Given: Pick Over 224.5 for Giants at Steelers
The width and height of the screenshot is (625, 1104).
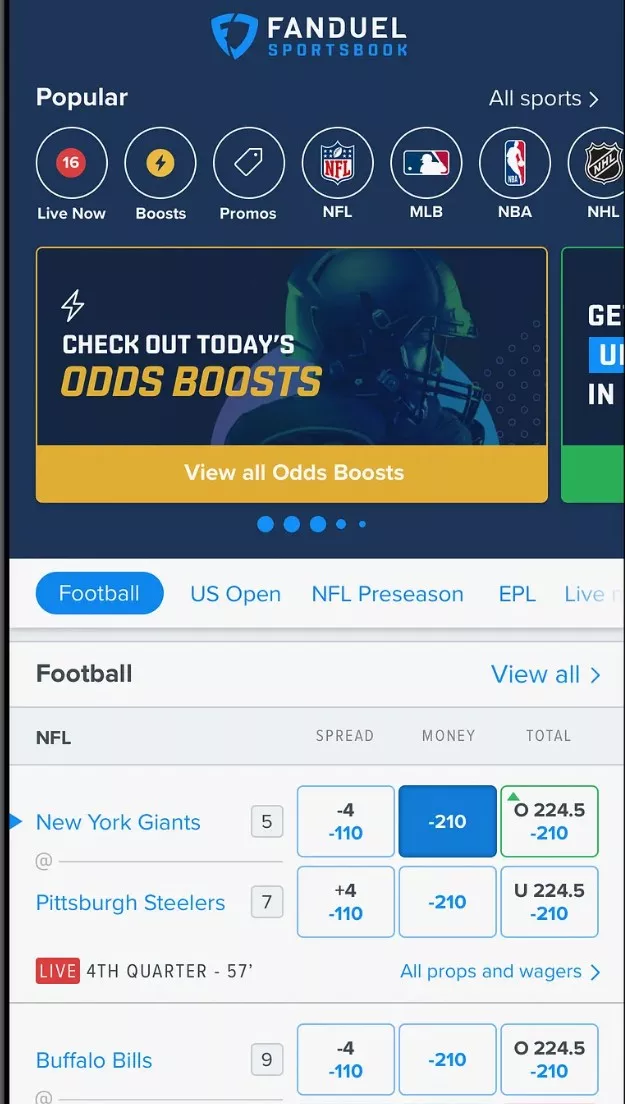Looking at the screenshot, I should coord(549,822).
